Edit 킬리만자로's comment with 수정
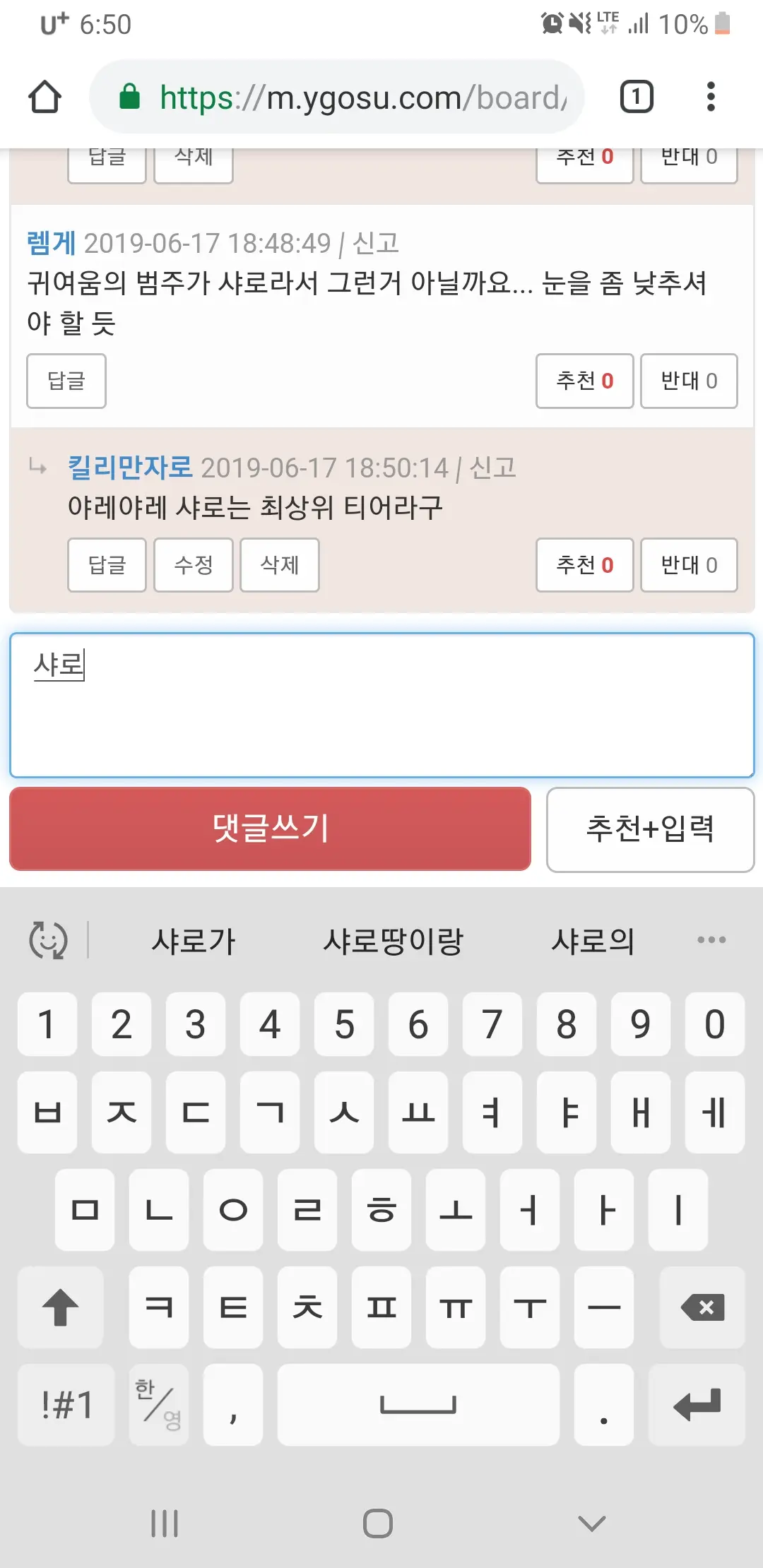Screen dimensions: 763x1568 [194, 565]
